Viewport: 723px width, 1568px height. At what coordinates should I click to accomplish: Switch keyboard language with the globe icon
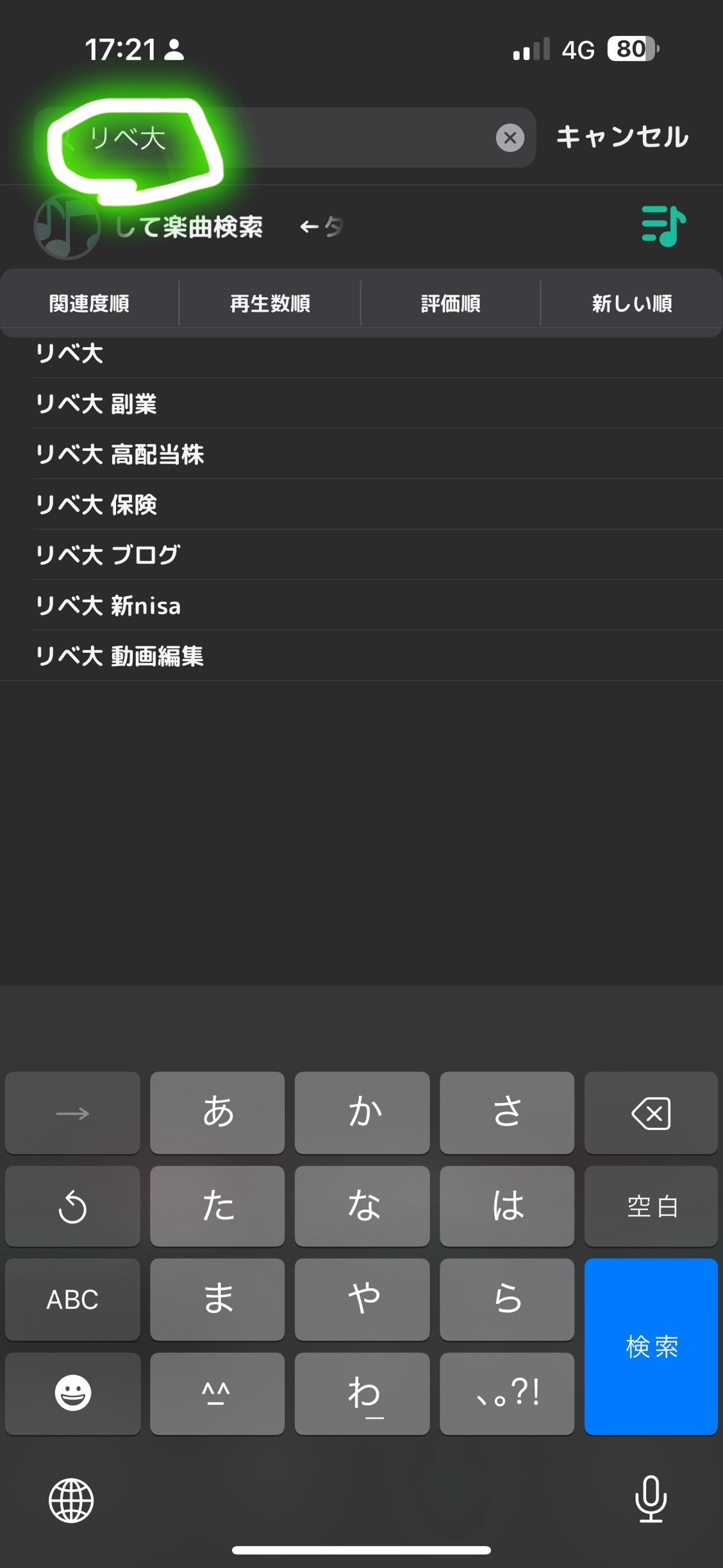[x=71, y=1500]
